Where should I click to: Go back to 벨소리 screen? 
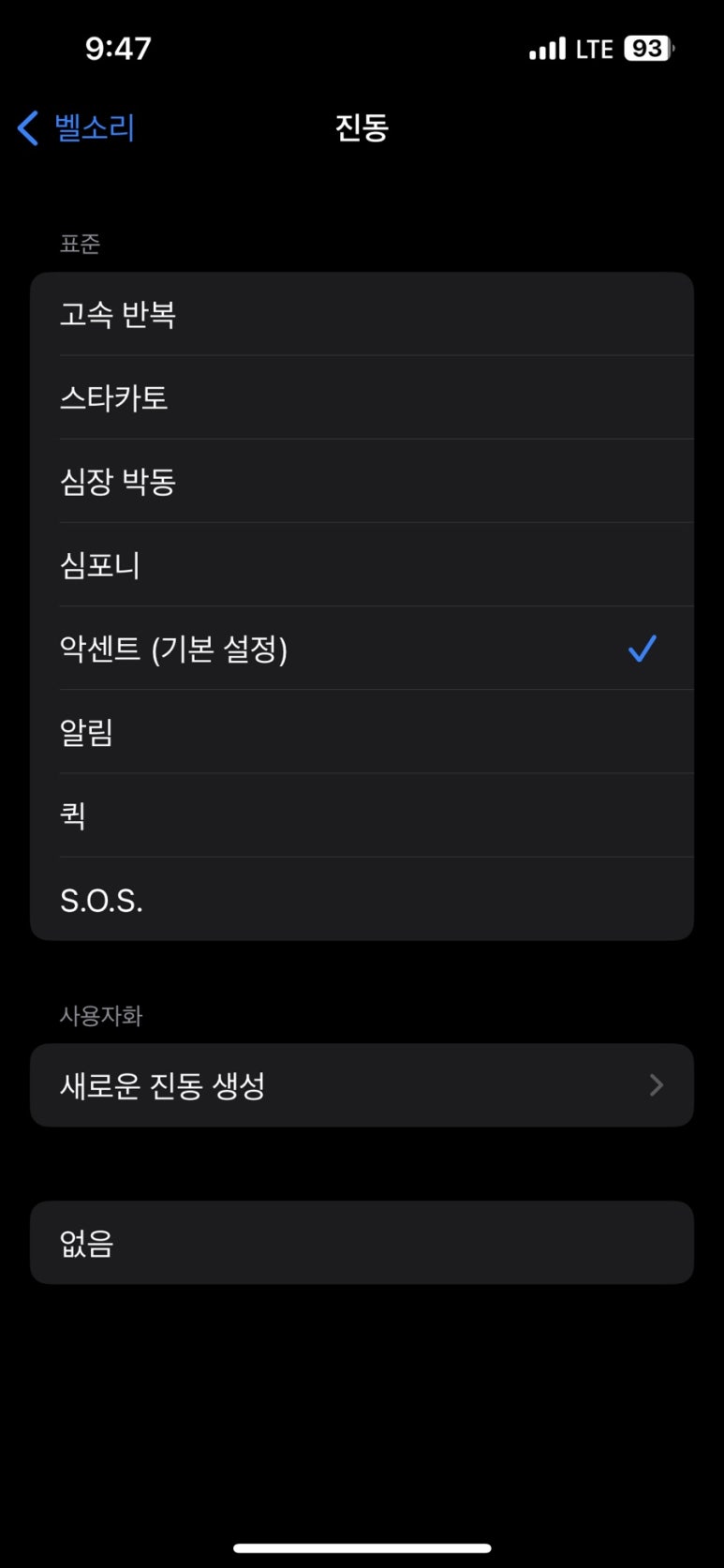point(77,127)
